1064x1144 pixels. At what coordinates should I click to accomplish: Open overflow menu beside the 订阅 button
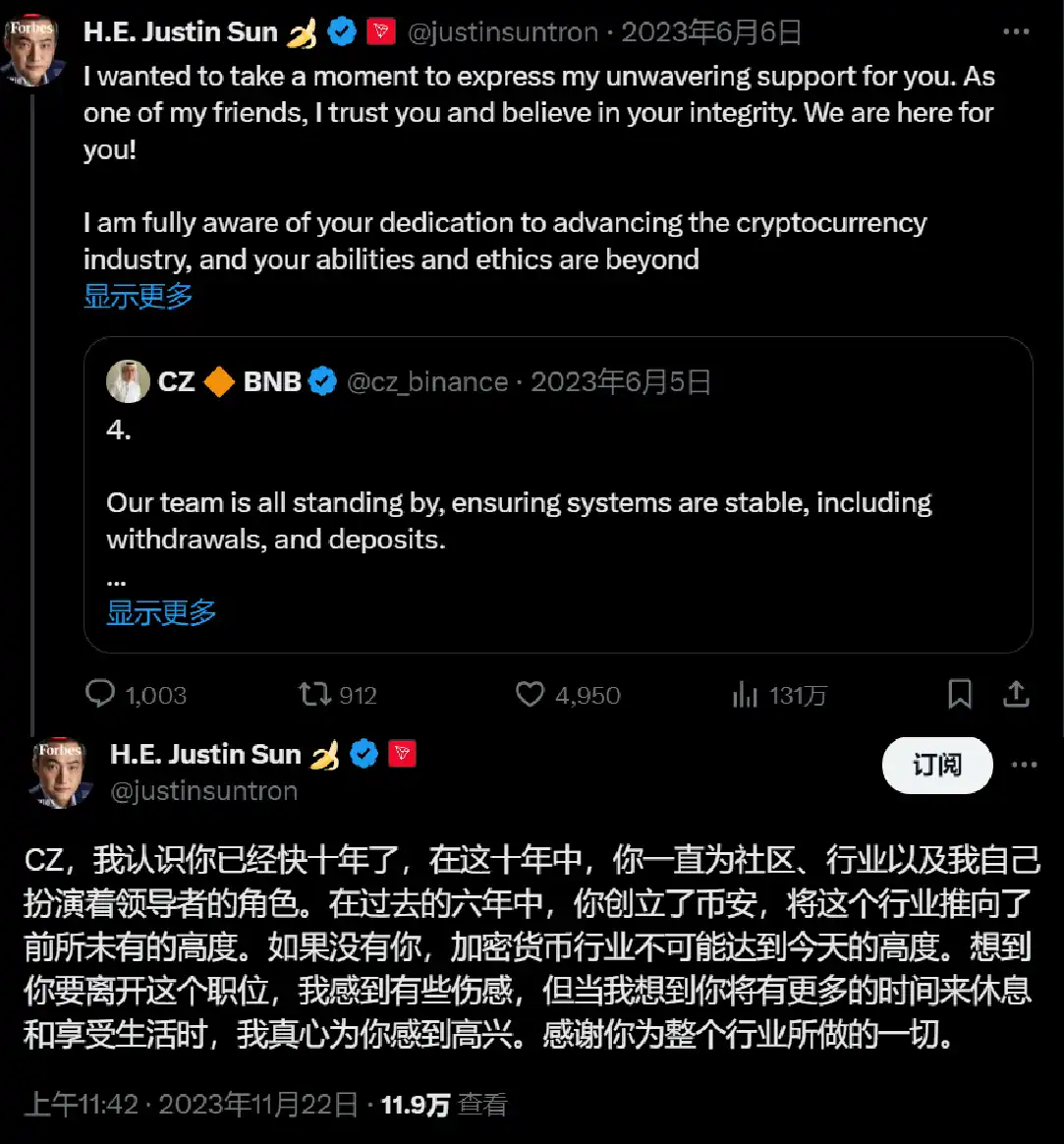(x=1025, y=765)
